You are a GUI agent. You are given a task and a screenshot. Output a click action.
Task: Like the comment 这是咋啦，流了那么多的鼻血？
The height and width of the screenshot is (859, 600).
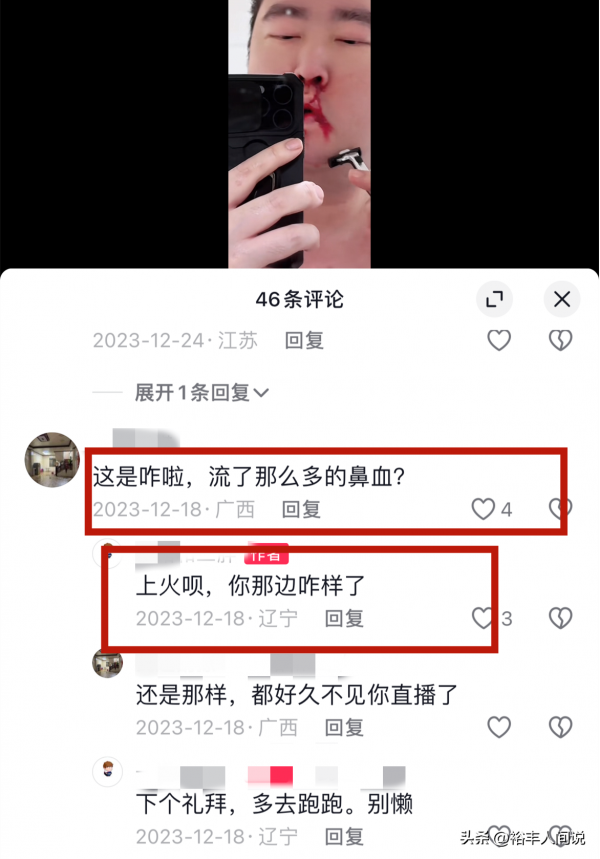coord(484,510)
